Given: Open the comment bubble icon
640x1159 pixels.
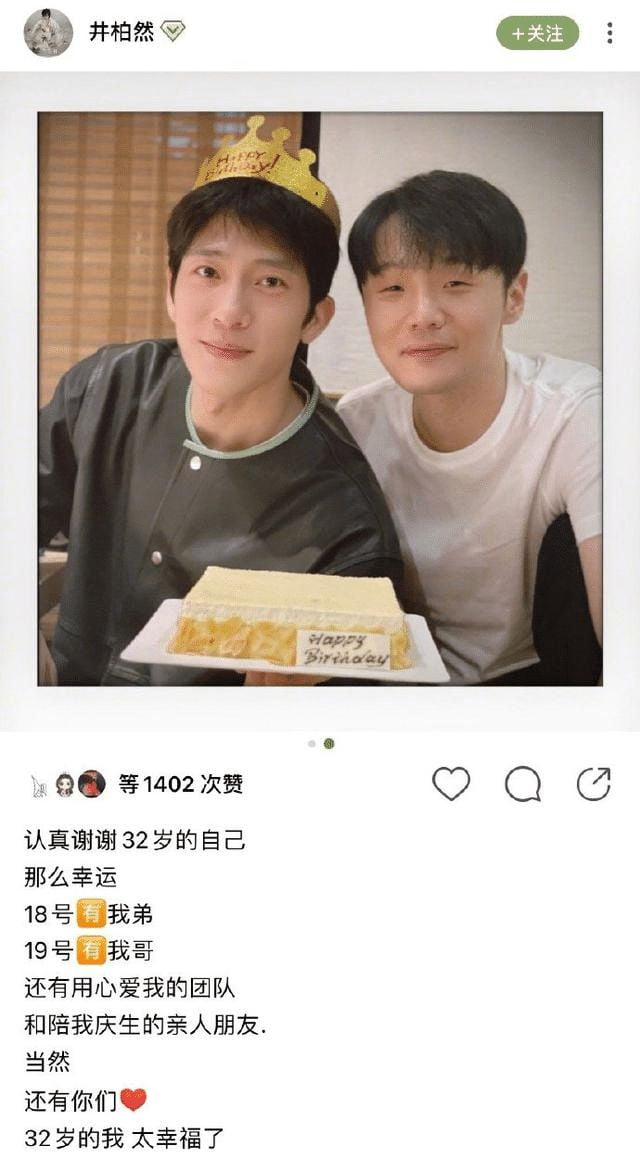Looking at the screenshot, I should (x=522, y=784).
